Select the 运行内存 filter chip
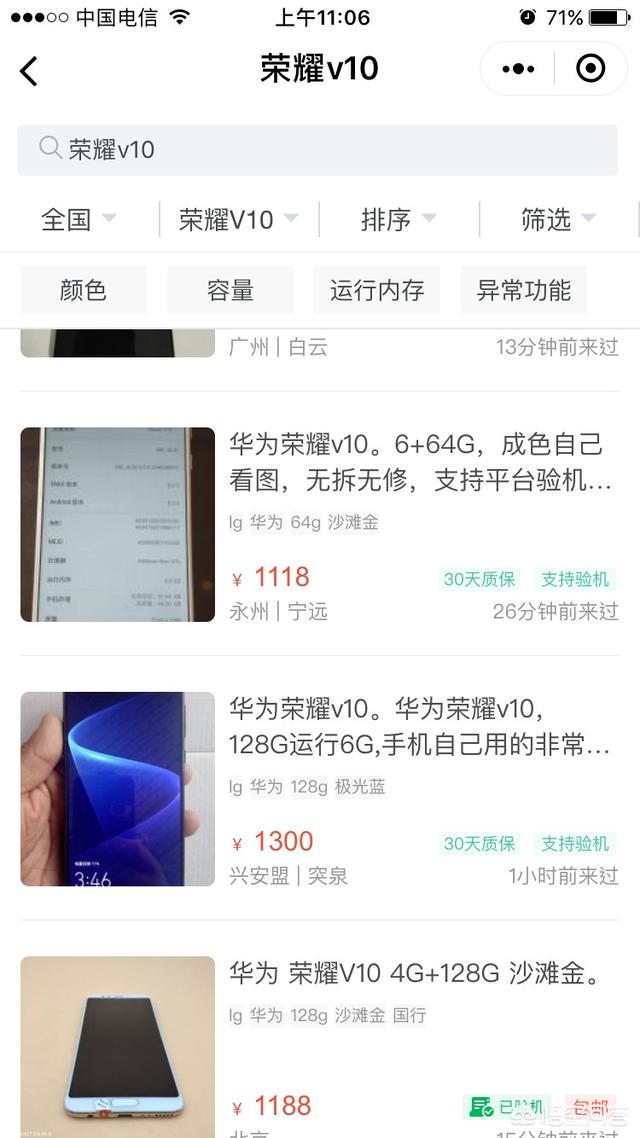 click(377, 291)
